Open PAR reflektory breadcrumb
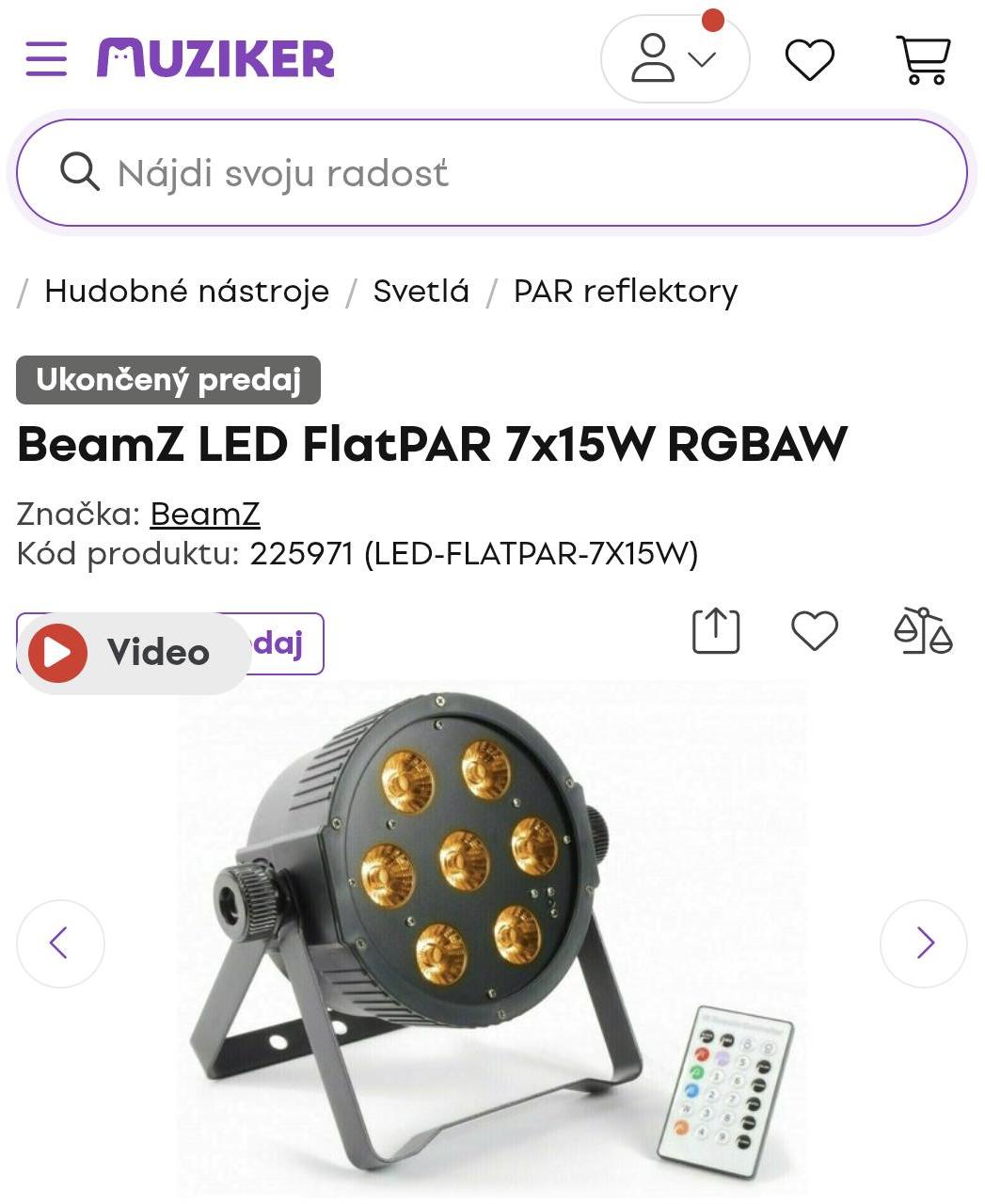The width and height of the screenshot is (985, 1204). [625, 292]
